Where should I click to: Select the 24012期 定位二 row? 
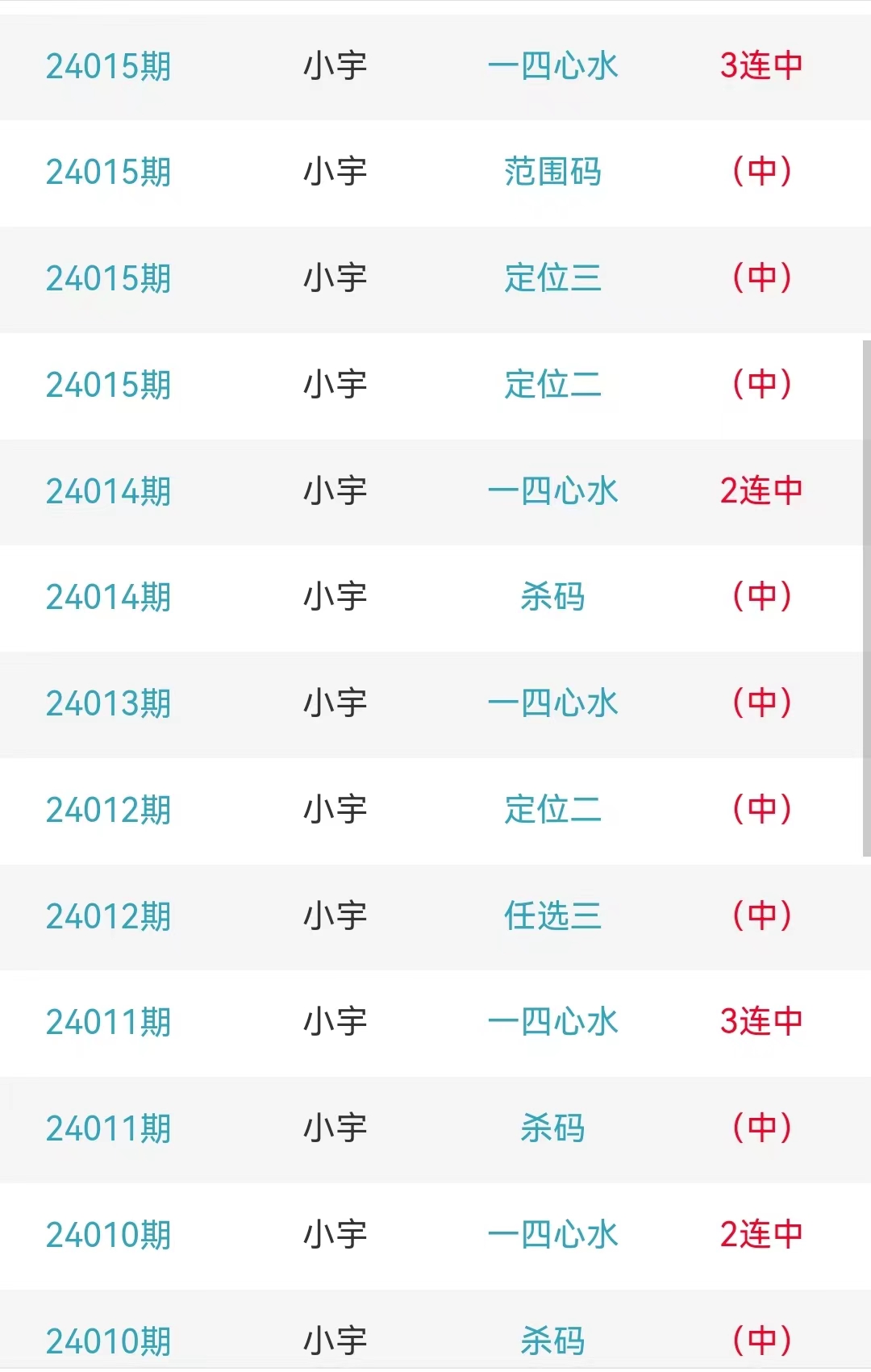(x=552, y=810)
